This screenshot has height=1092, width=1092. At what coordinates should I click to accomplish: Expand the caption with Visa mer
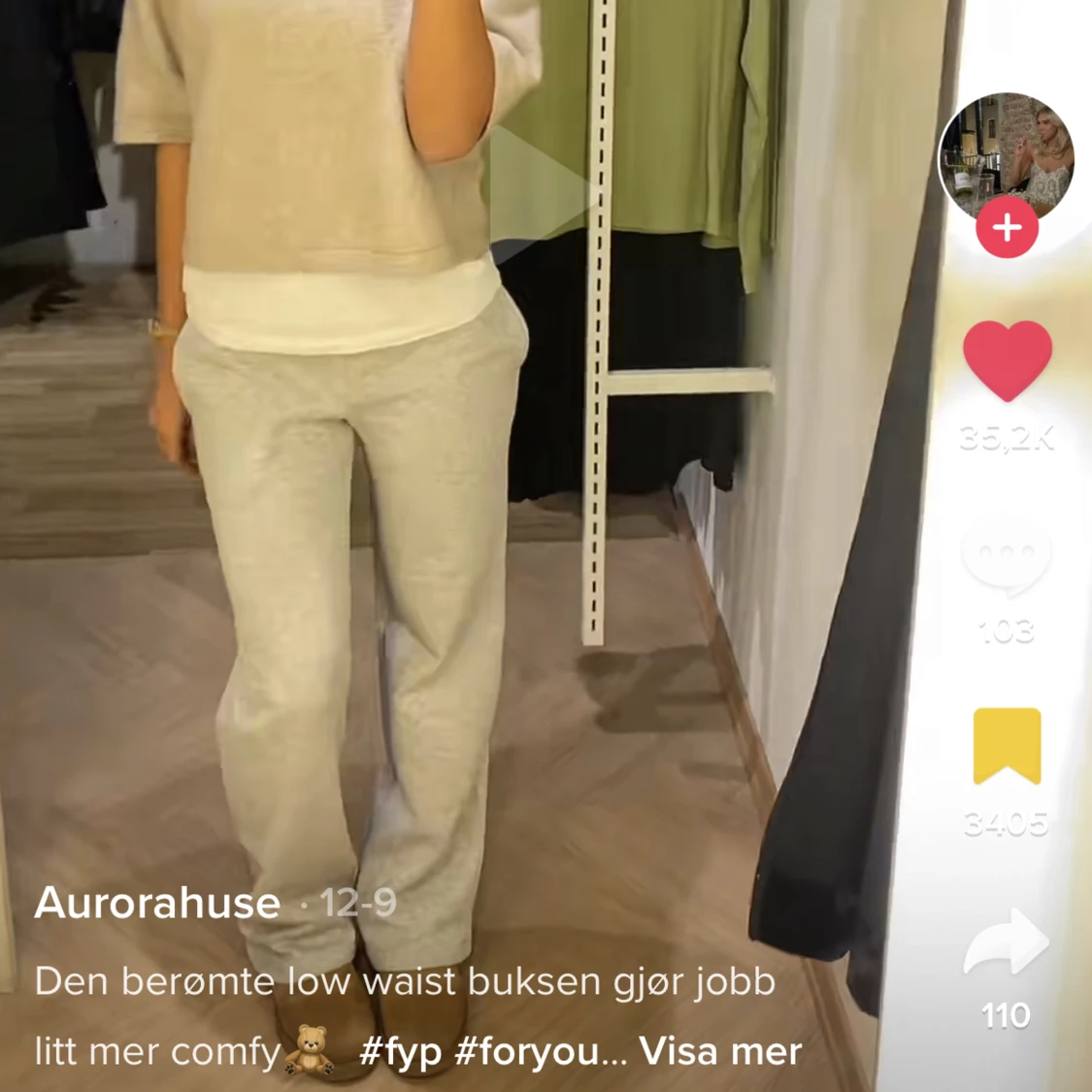pyautogui.click(x=720, y=1051)
